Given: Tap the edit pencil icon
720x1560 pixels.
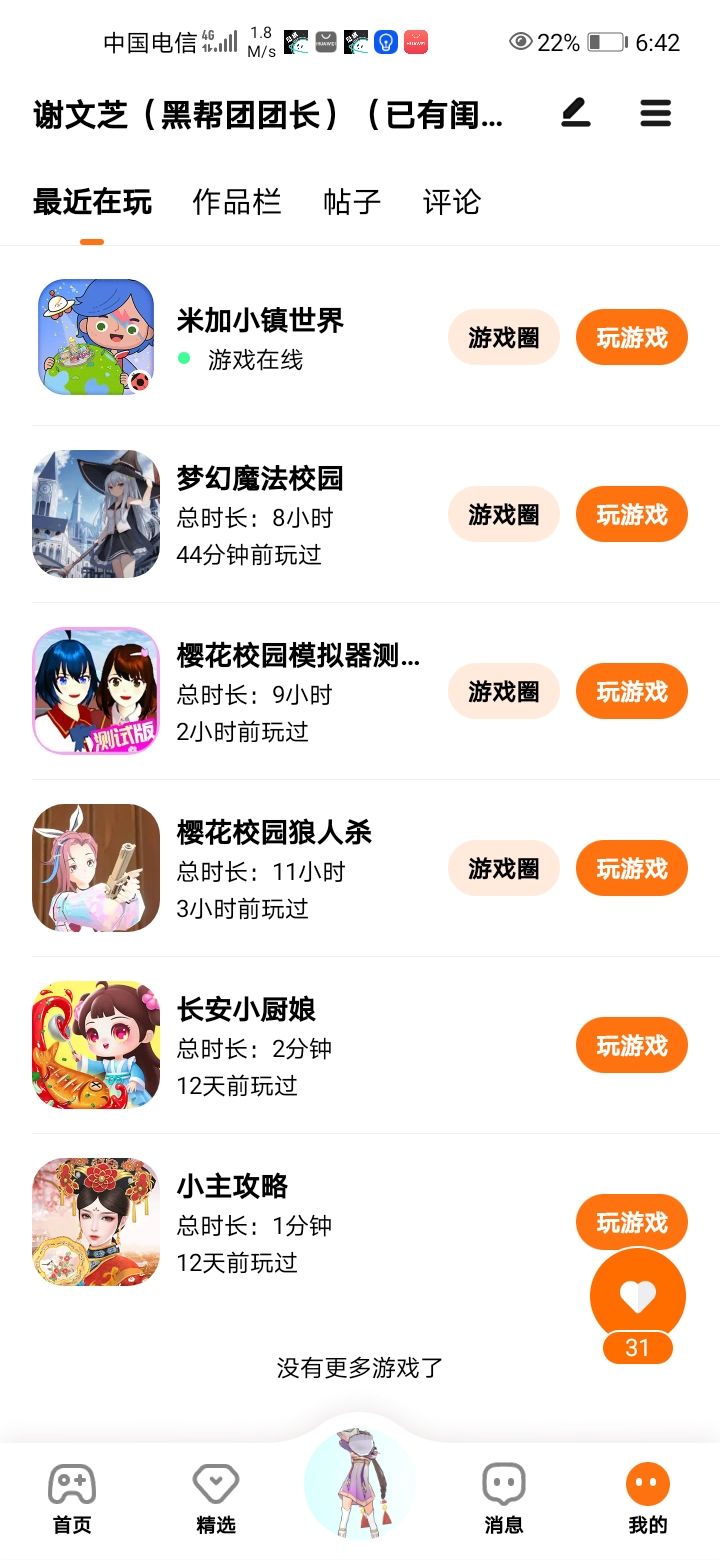Looking at the screenshot, I should [x=576, y=114].
